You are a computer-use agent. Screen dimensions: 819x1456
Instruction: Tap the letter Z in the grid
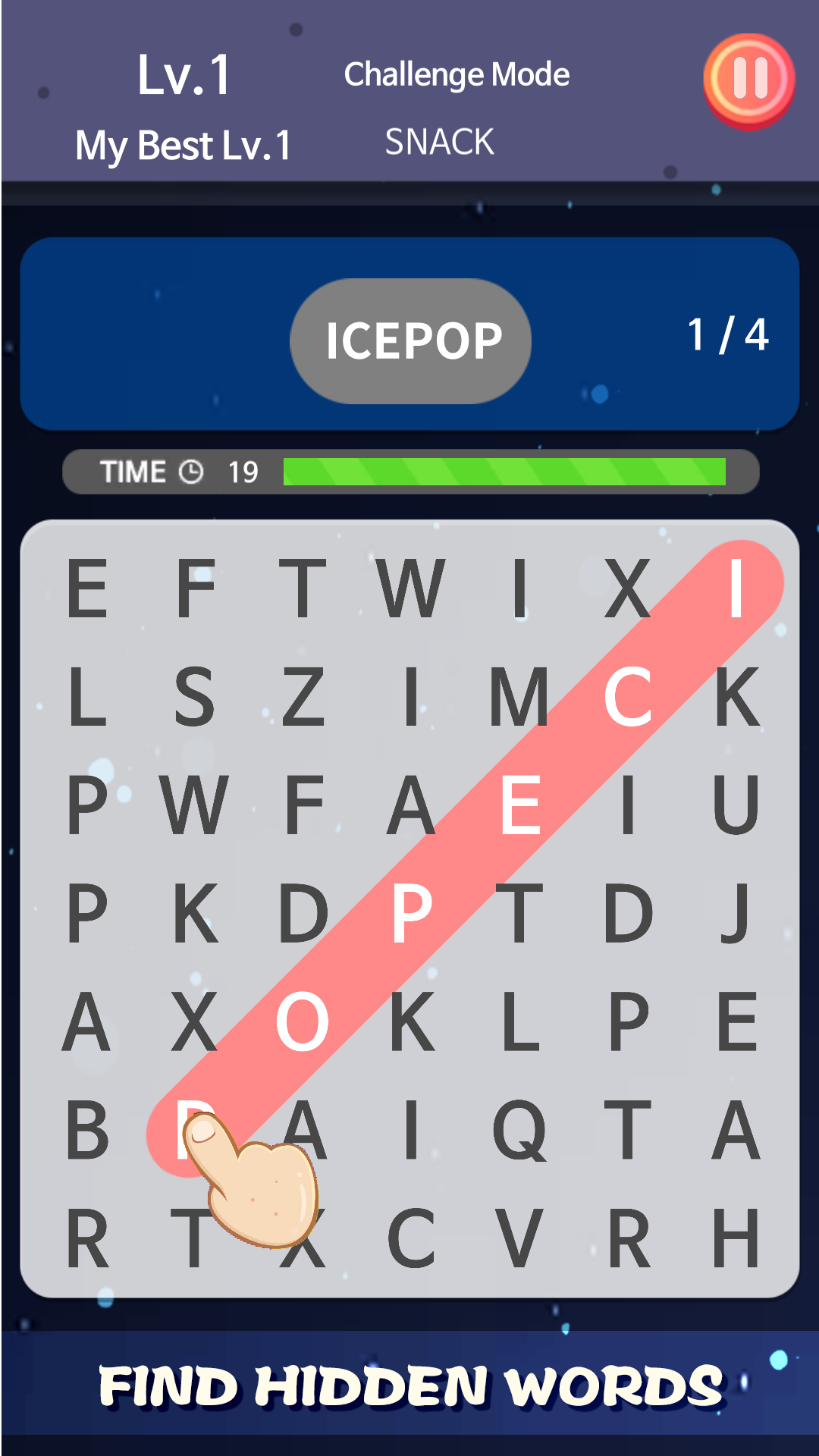coord(303,696)
